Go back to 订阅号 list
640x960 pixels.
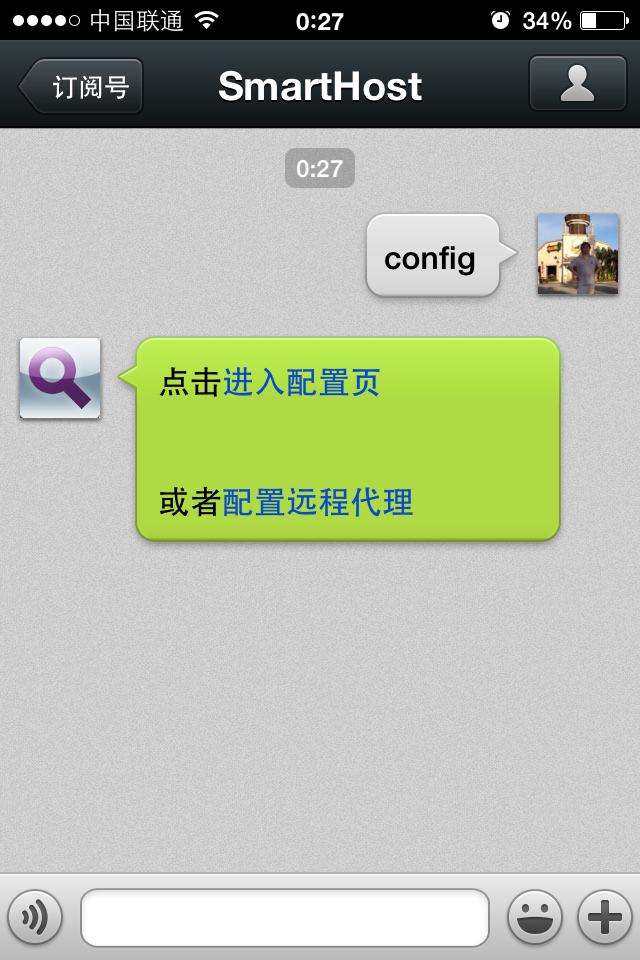click(x=82, y=87)
